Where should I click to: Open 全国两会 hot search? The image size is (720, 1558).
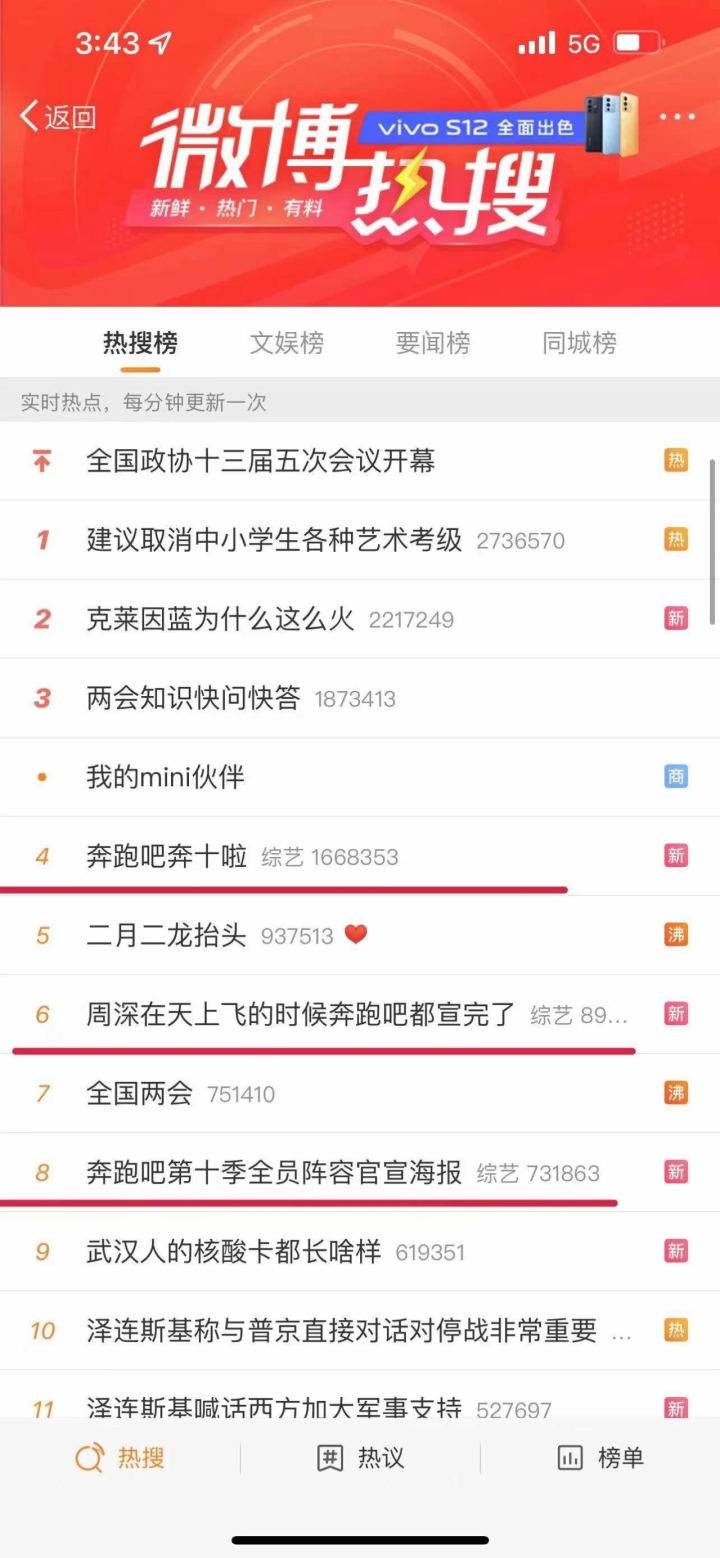(x=140, y=1093)
